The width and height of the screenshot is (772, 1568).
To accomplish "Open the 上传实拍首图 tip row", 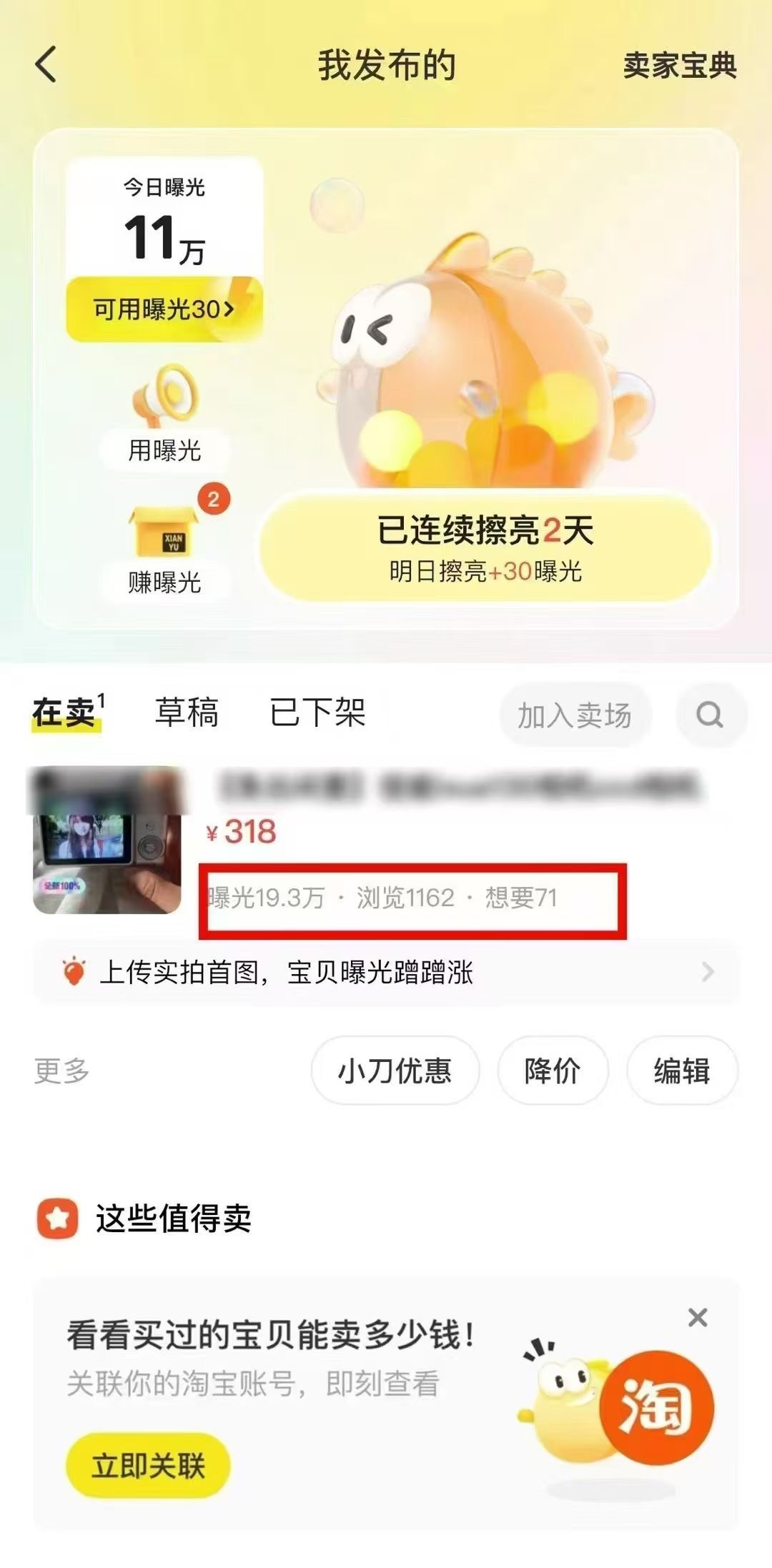I will click(386, 972).
